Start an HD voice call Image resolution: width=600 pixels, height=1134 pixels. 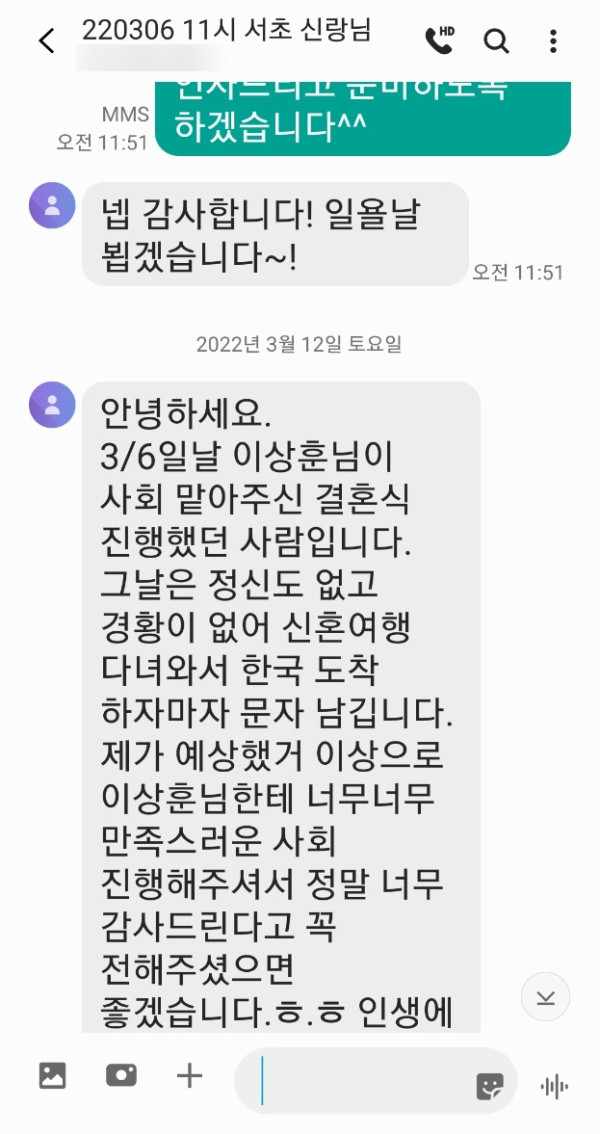439,40
